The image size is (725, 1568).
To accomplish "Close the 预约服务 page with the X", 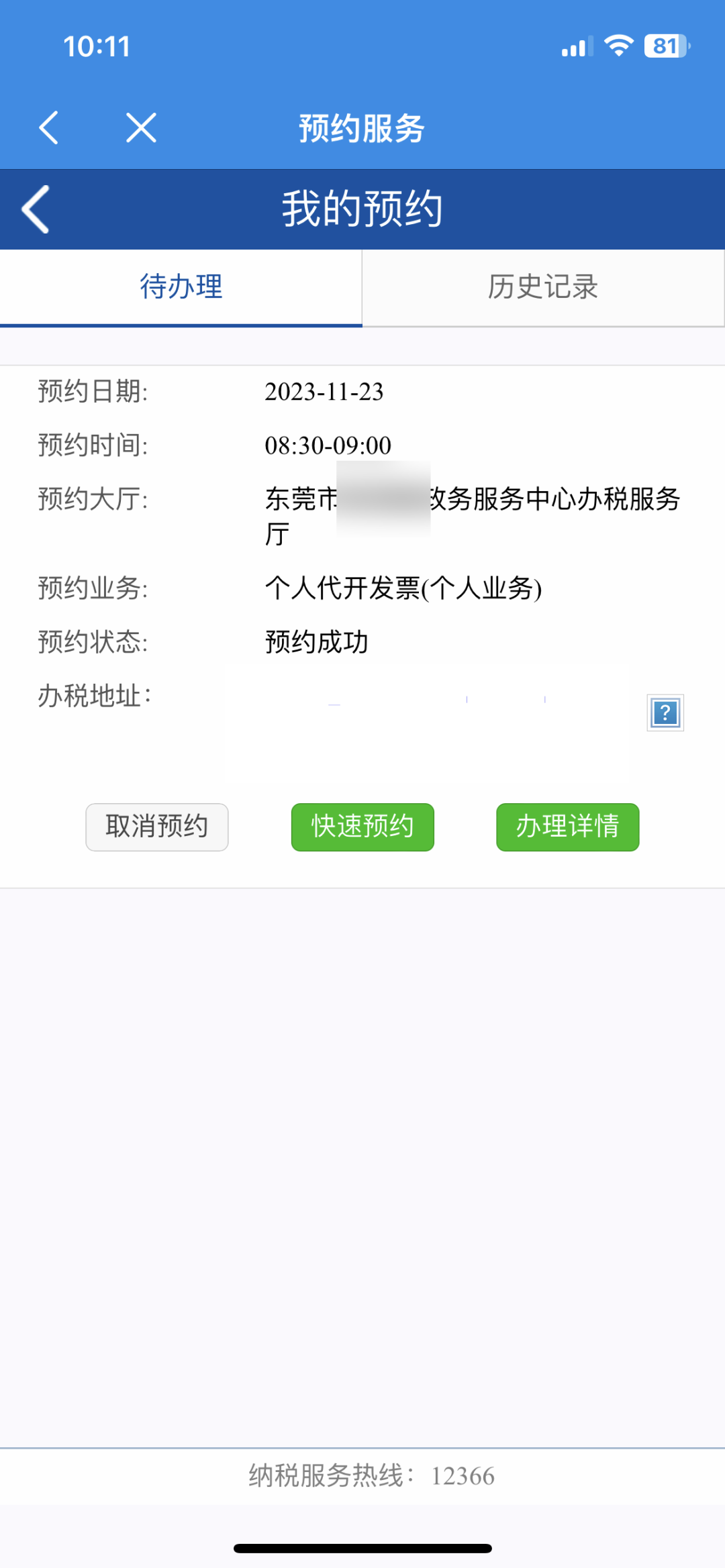I will pos(141,127).
